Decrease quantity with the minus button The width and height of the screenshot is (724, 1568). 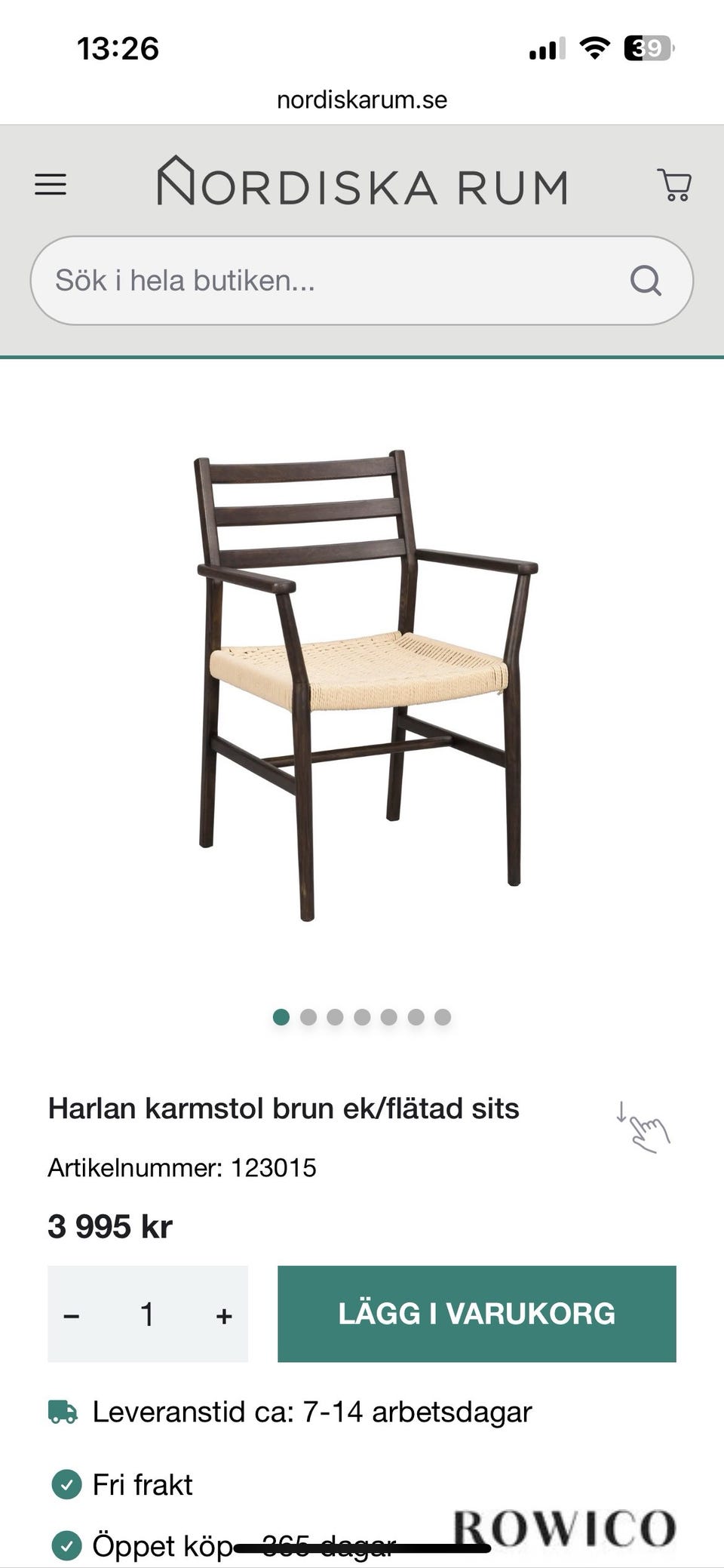[72, 1313]
